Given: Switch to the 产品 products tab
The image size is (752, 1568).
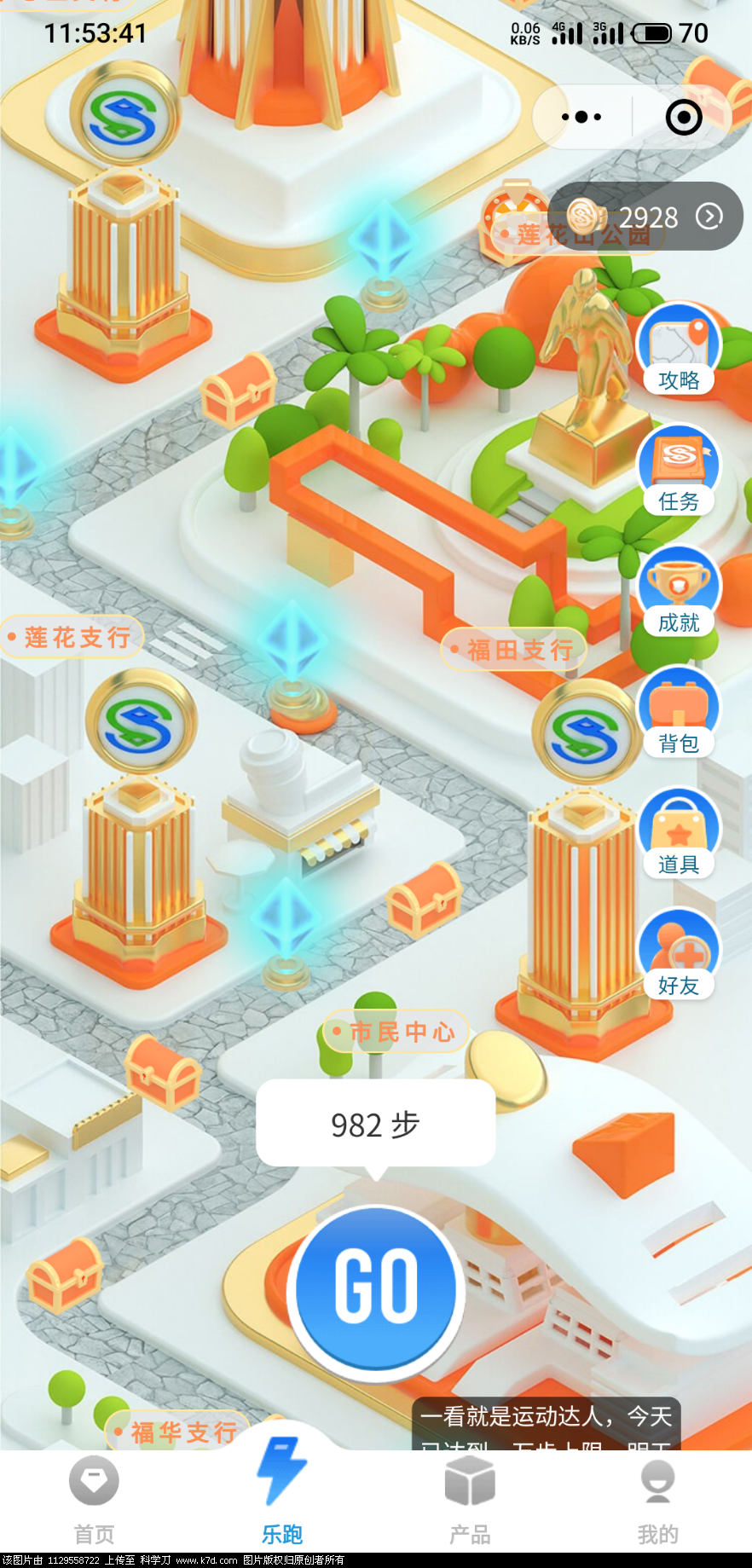Looking at the screenshot, I should pyautogui.click(x=470, y=1501).
